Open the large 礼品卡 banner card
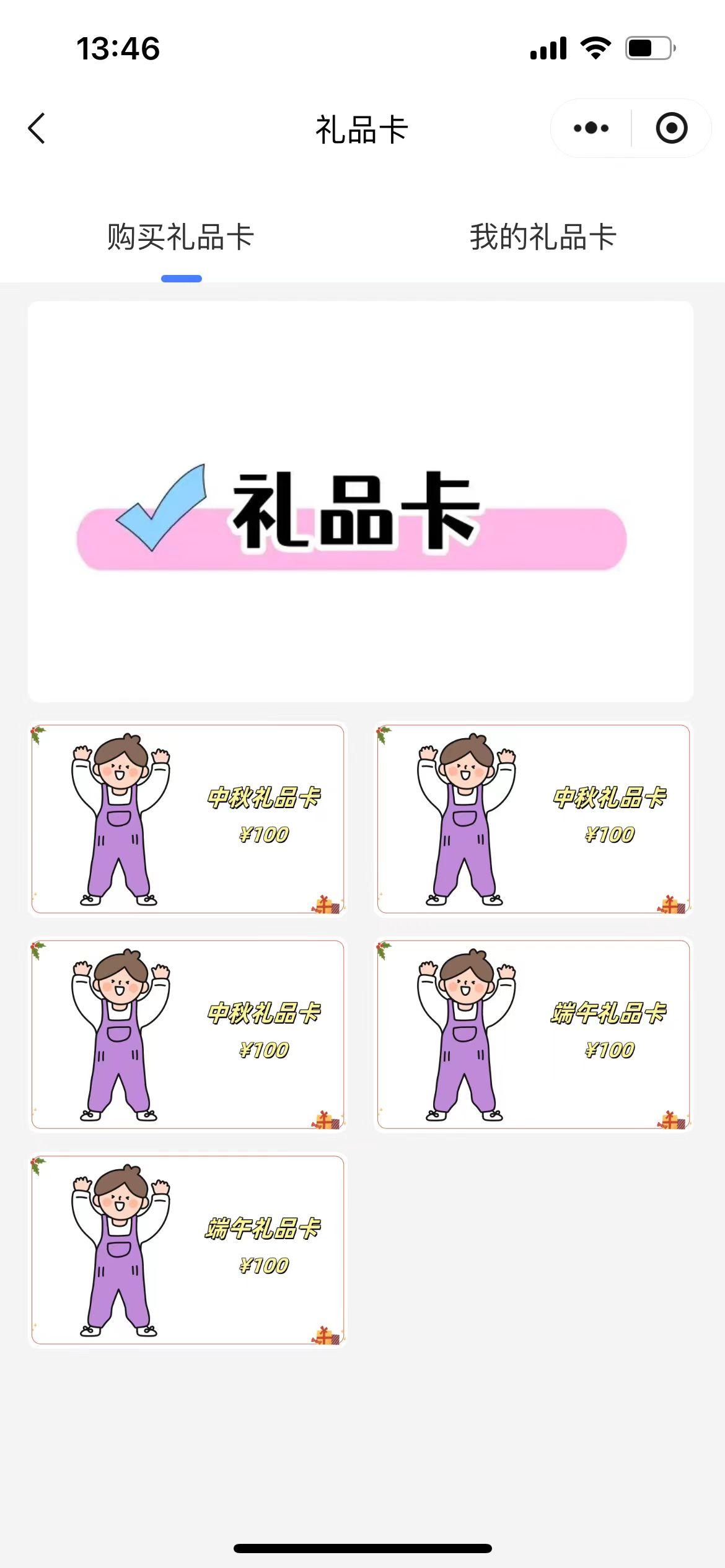Screen dimensions: 725x1568 (x=361, y=502)
